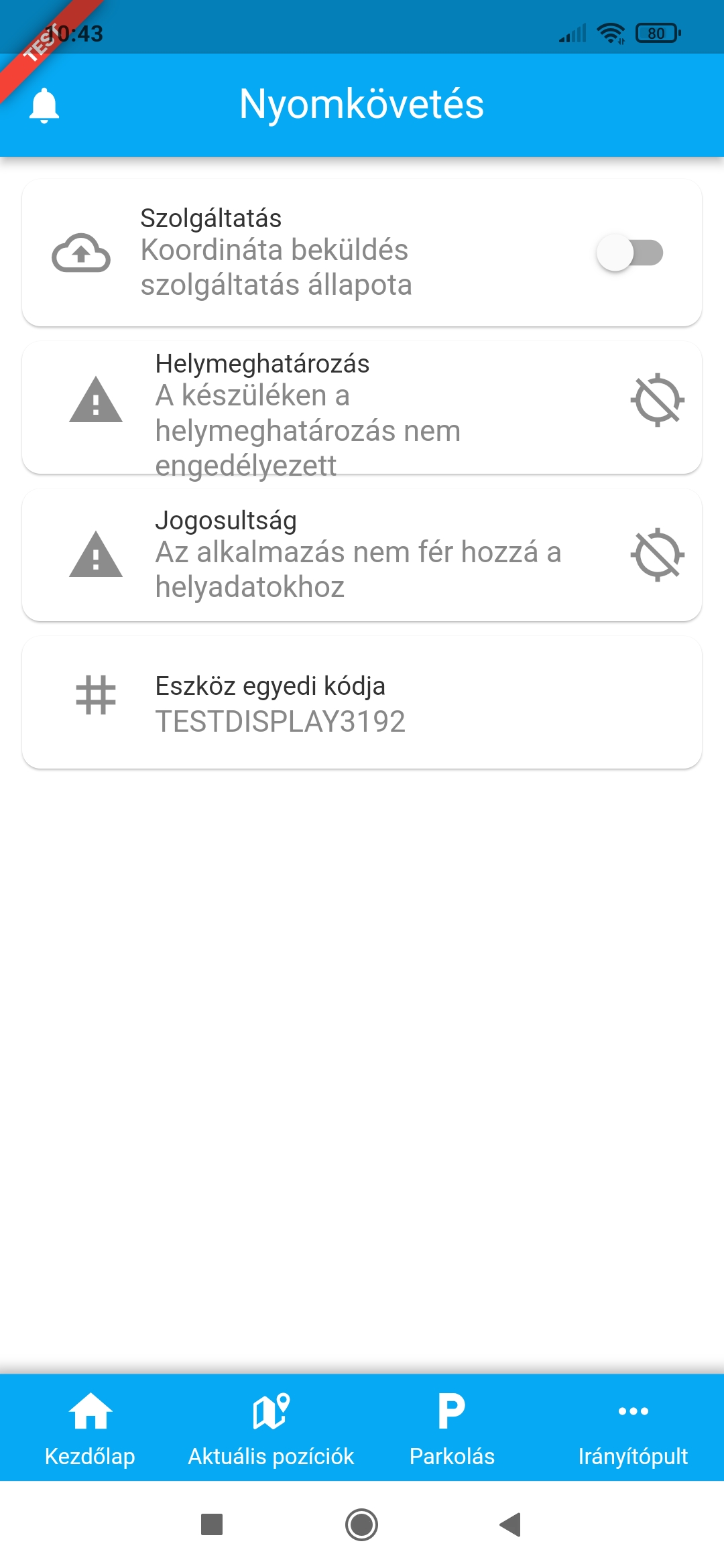The width and height of the screenshot is (724, 1568).
Task: Tap the system home button
Action: click(362, 1524)
